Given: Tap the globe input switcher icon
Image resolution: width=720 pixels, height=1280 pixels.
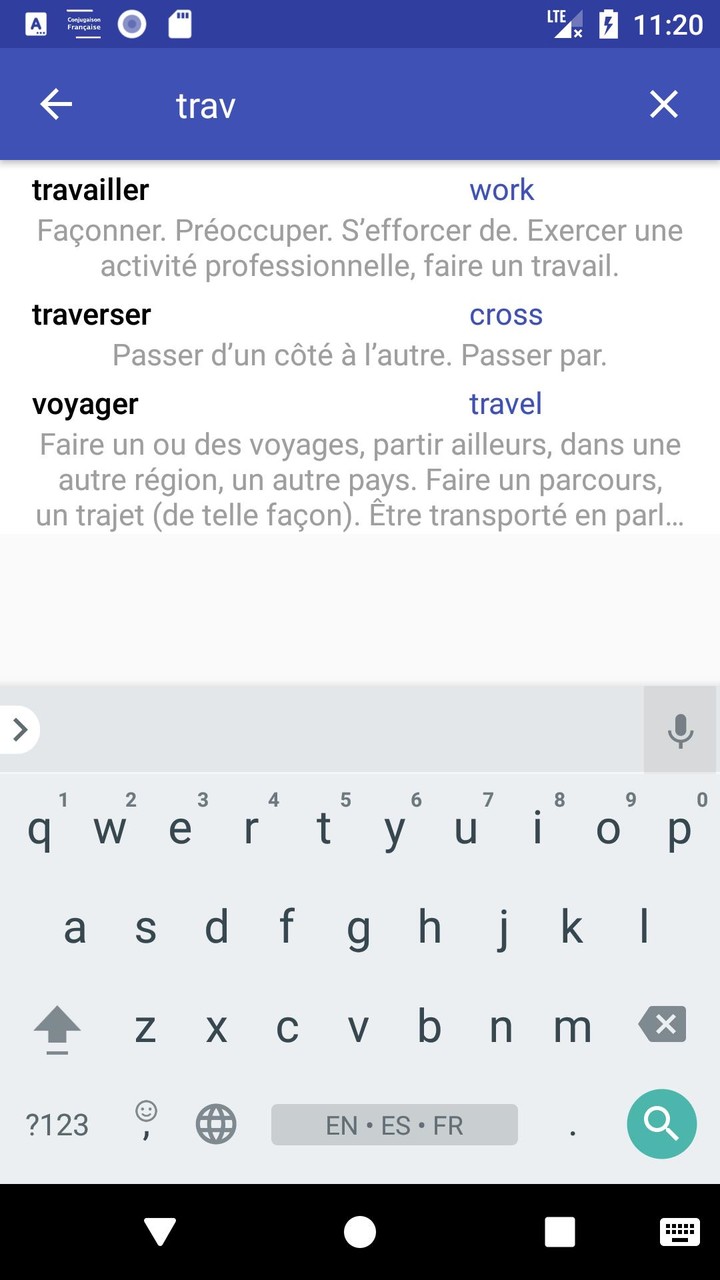Looking at the screenshot, I should click(216, 1124).
